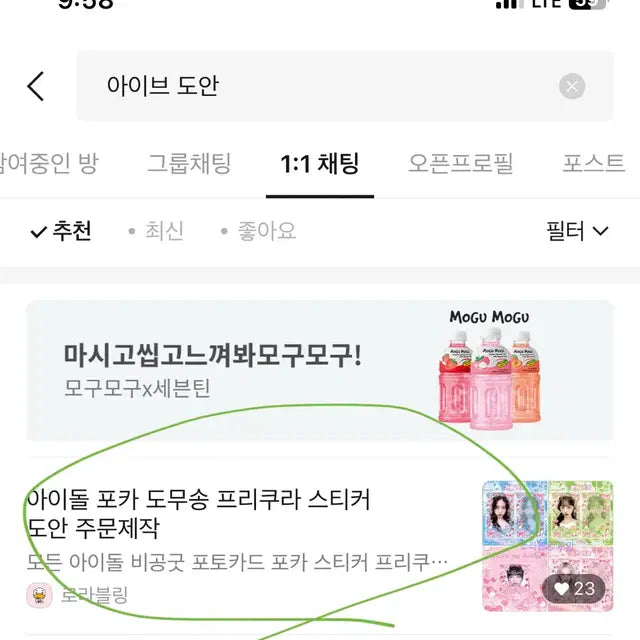Image resolution: width=640 pixels, height=640 pixels.
Task: Open the 포스트 tab
Action: 594,163
